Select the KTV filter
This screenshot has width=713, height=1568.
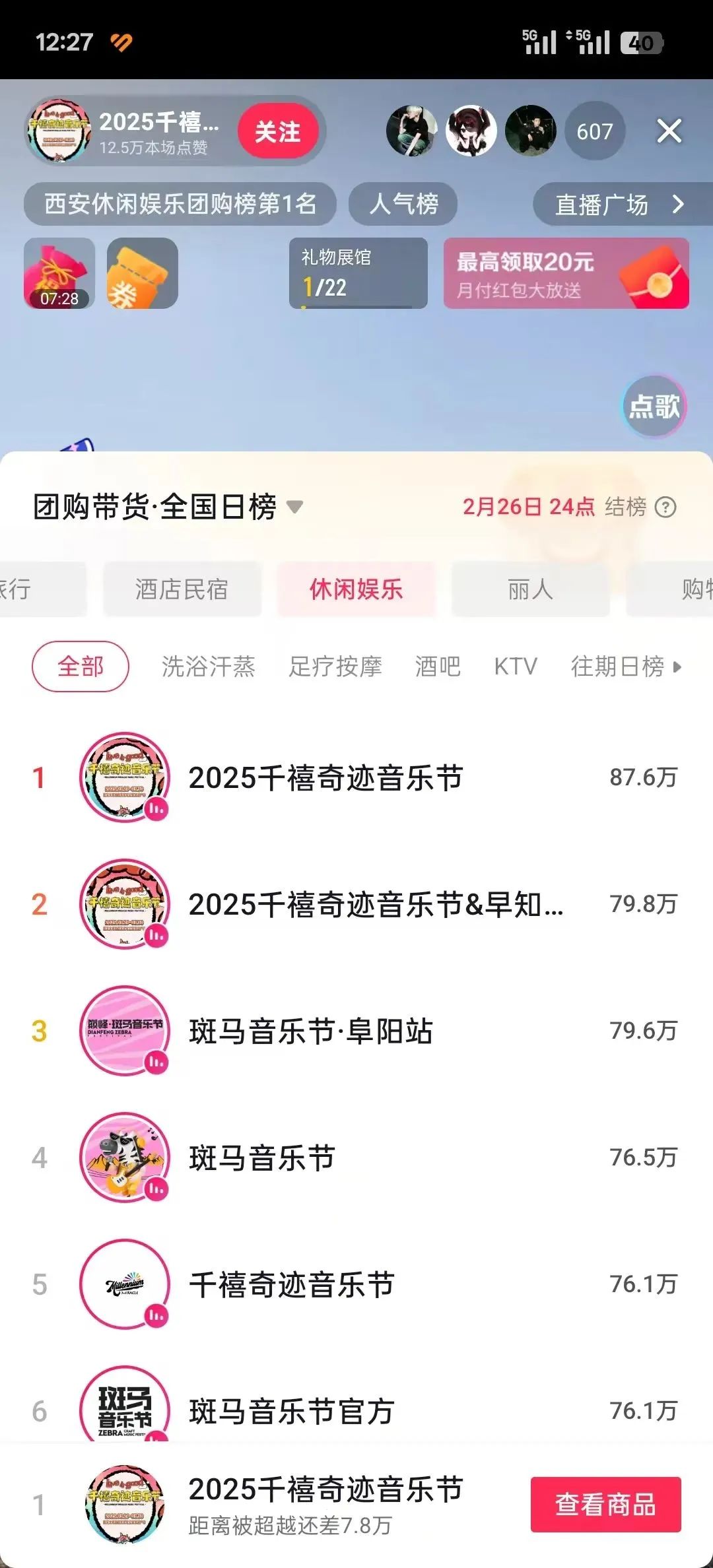515,667
